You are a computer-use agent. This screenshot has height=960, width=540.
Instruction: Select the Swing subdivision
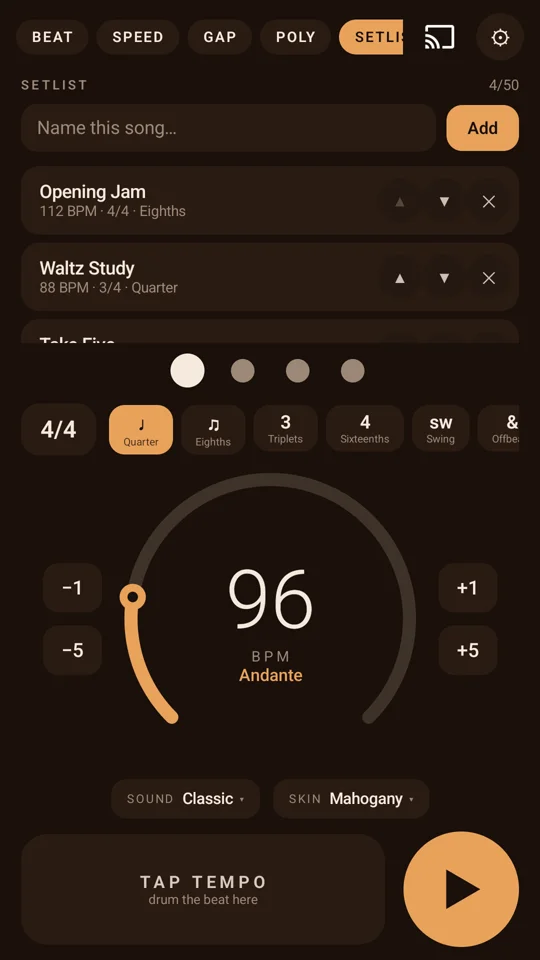[x=440, y=429]
